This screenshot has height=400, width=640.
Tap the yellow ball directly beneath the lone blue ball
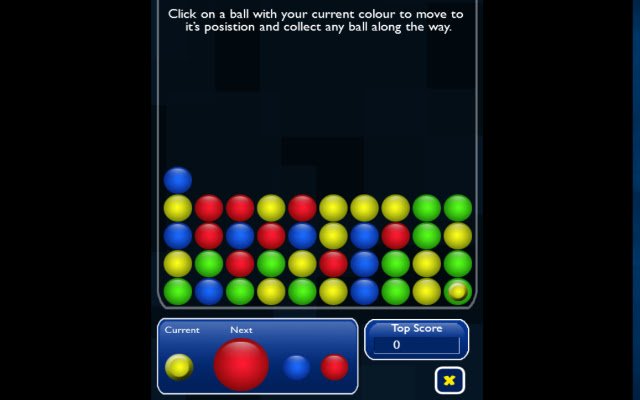[x=178, y=208]
